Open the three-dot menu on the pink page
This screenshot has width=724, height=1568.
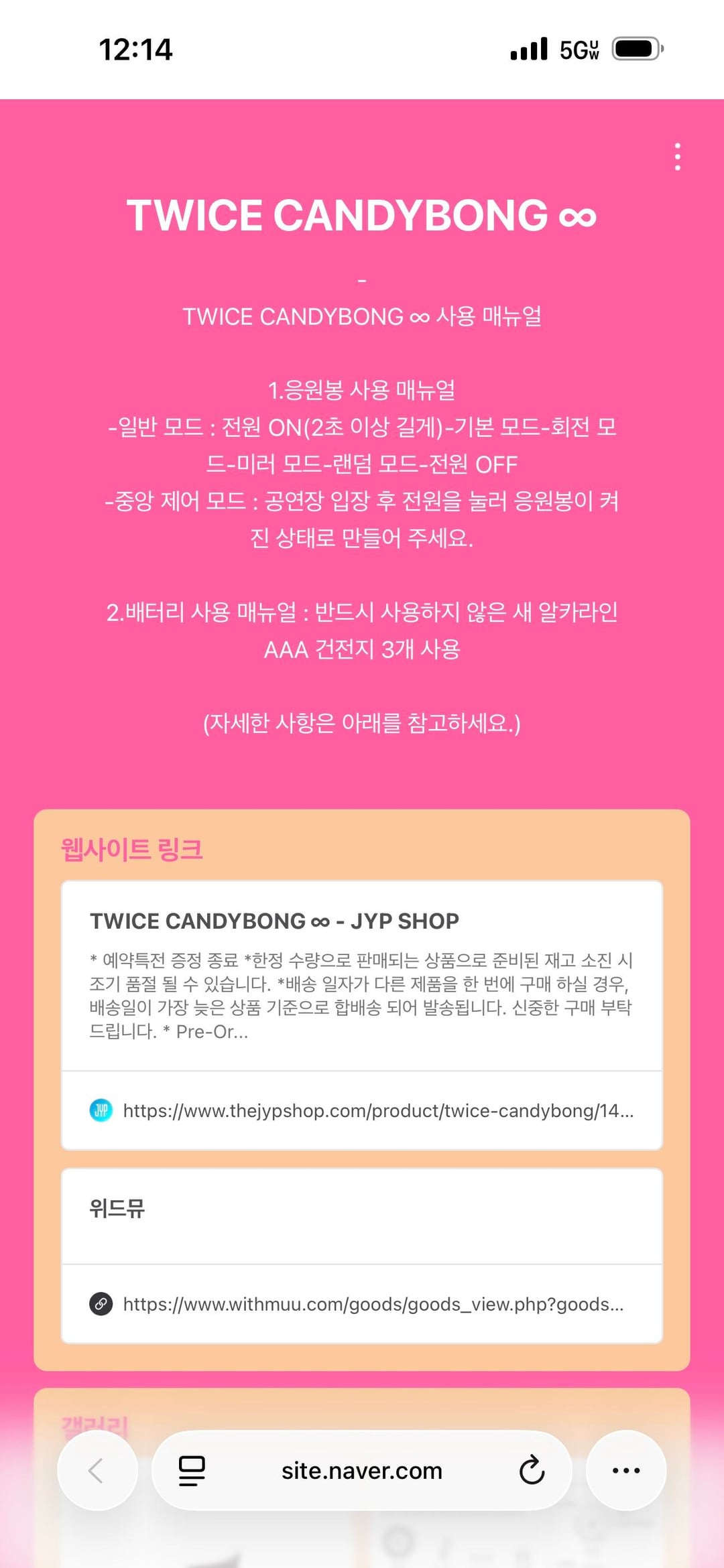(x=678, y=157)
